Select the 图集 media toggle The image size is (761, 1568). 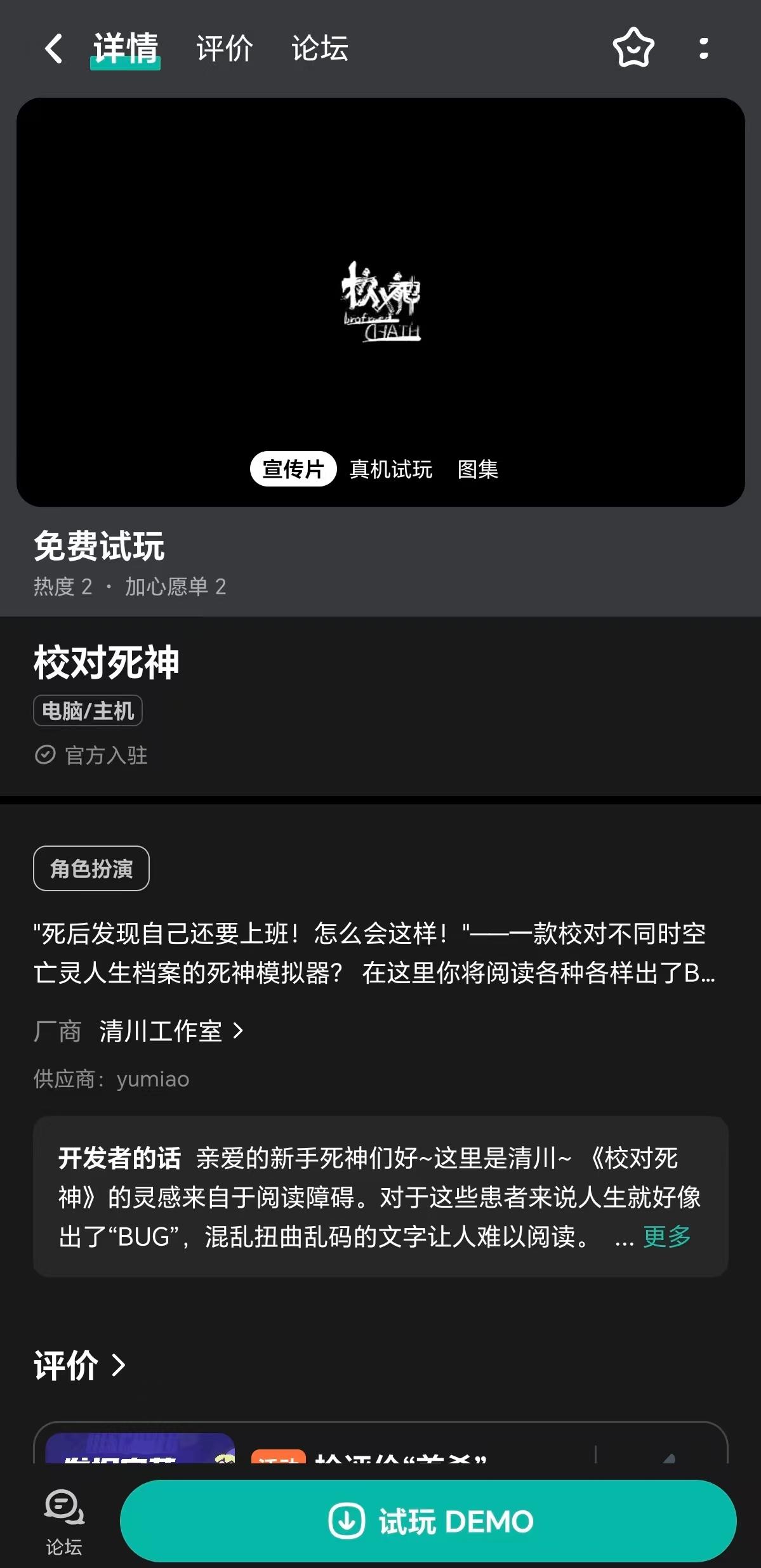479,469
